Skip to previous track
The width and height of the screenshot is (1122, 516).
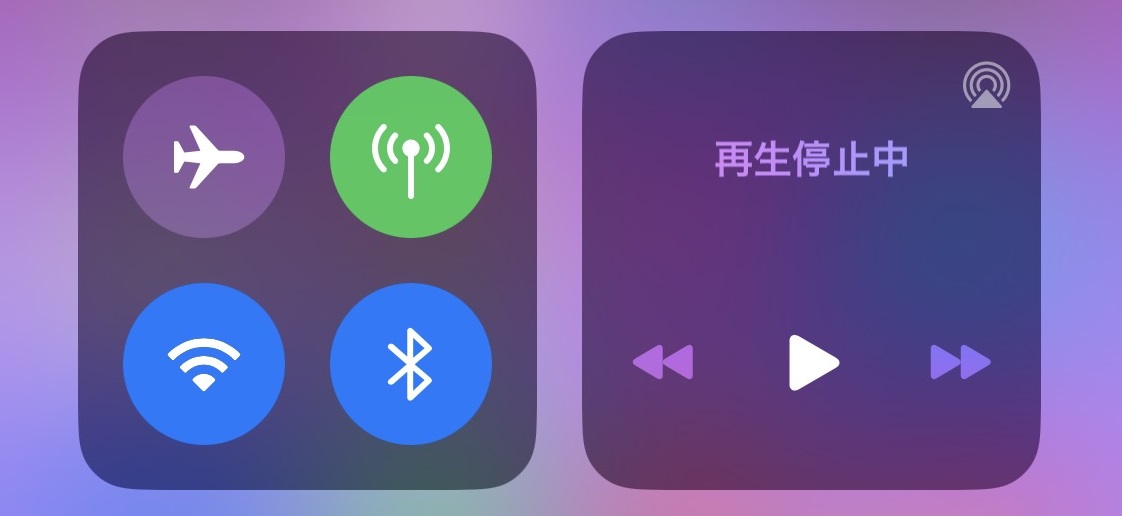663,362
